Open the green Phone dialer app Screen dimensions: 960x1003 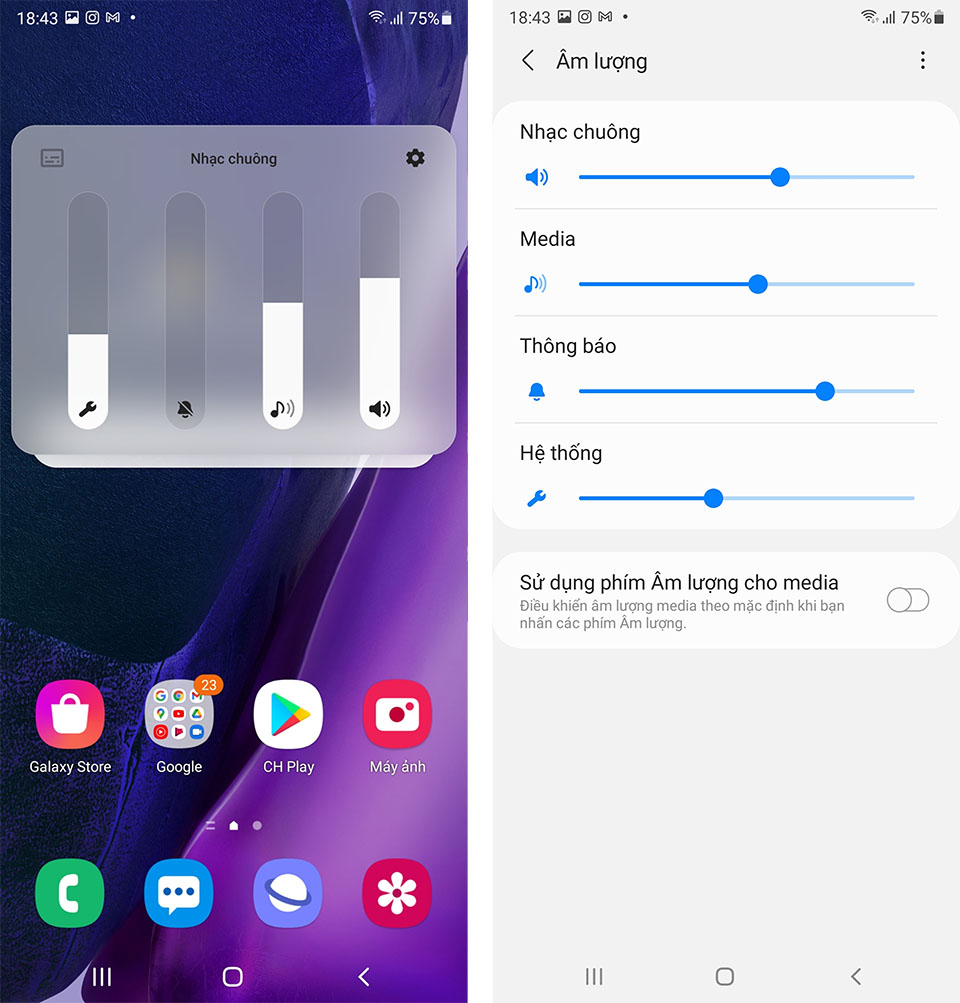[x=70, y=893]
